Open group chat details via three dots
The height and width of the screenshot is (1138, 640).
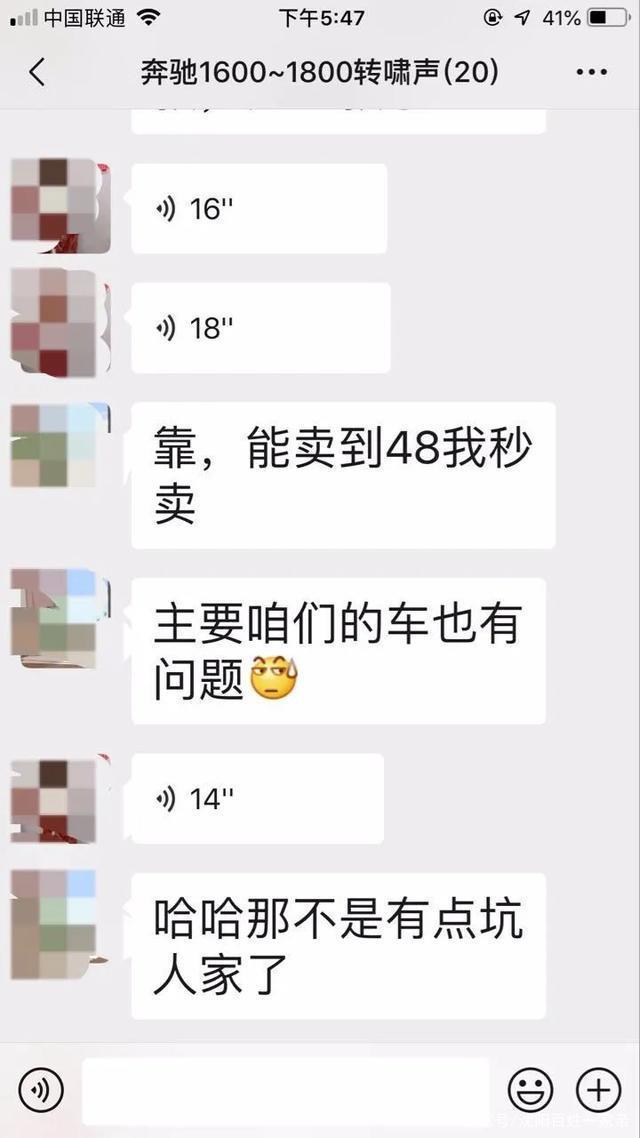point(591,72)
